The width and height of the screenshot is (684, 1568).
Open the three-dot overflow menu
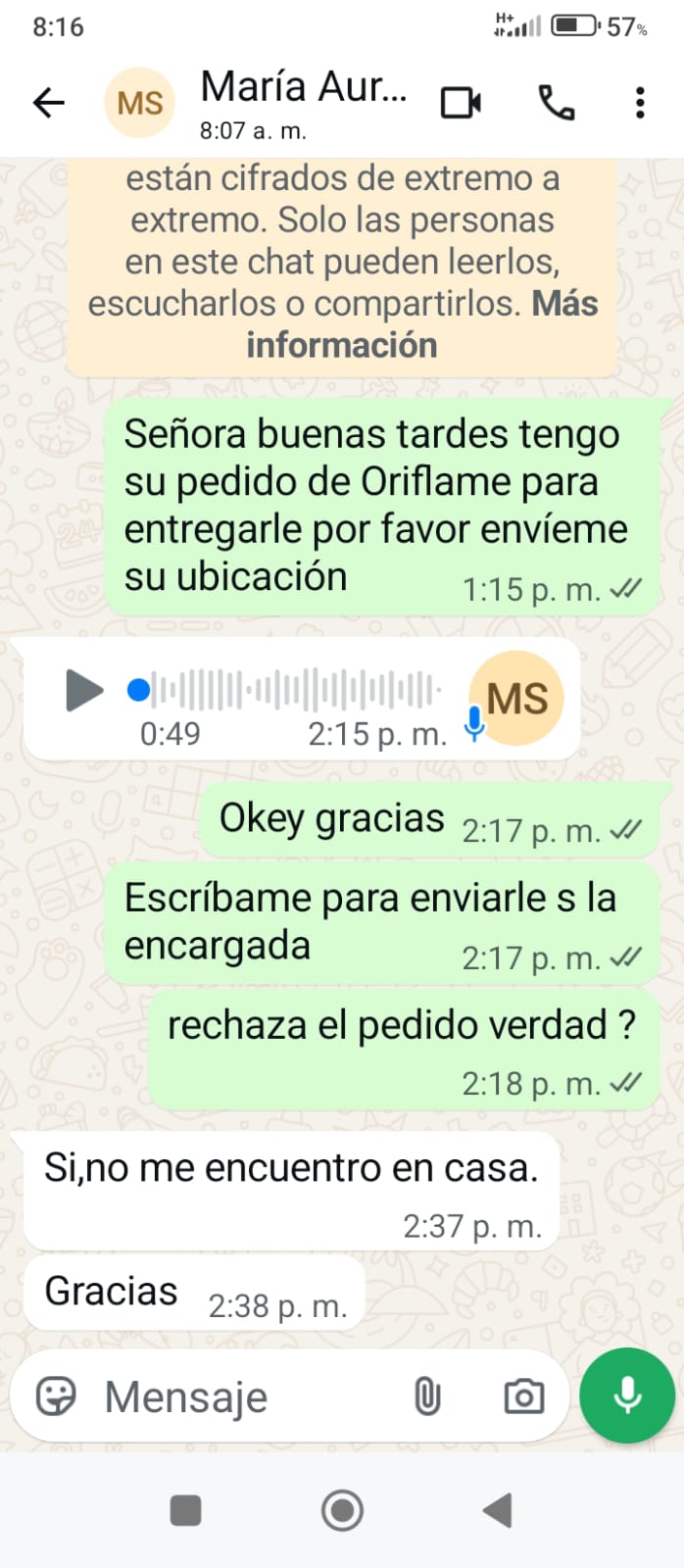[x=640, y=102]
